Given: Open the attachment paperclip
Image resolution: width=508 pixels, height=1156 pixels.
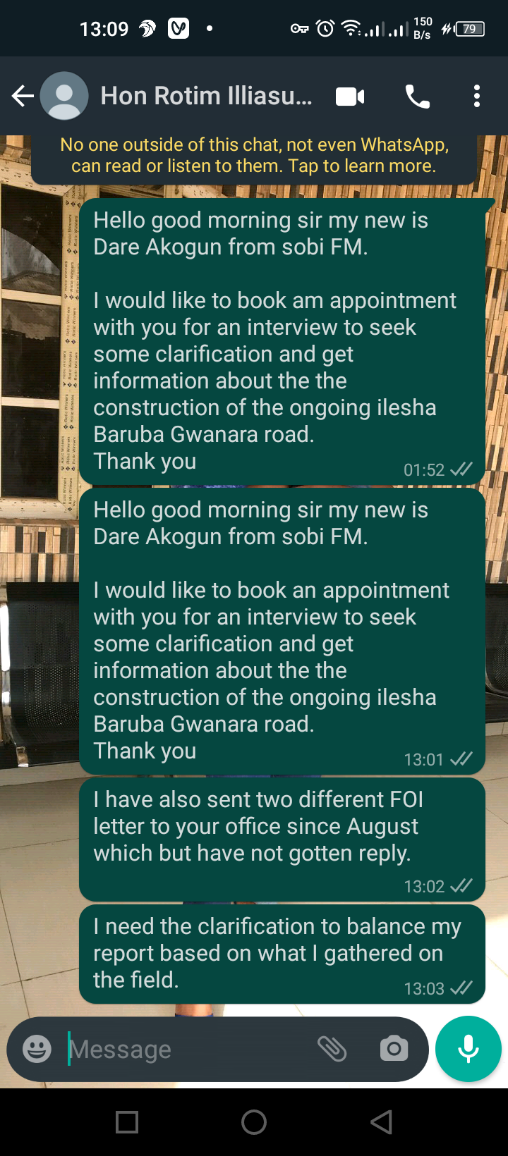Looking at the screenshot, I should [332, 1048].
